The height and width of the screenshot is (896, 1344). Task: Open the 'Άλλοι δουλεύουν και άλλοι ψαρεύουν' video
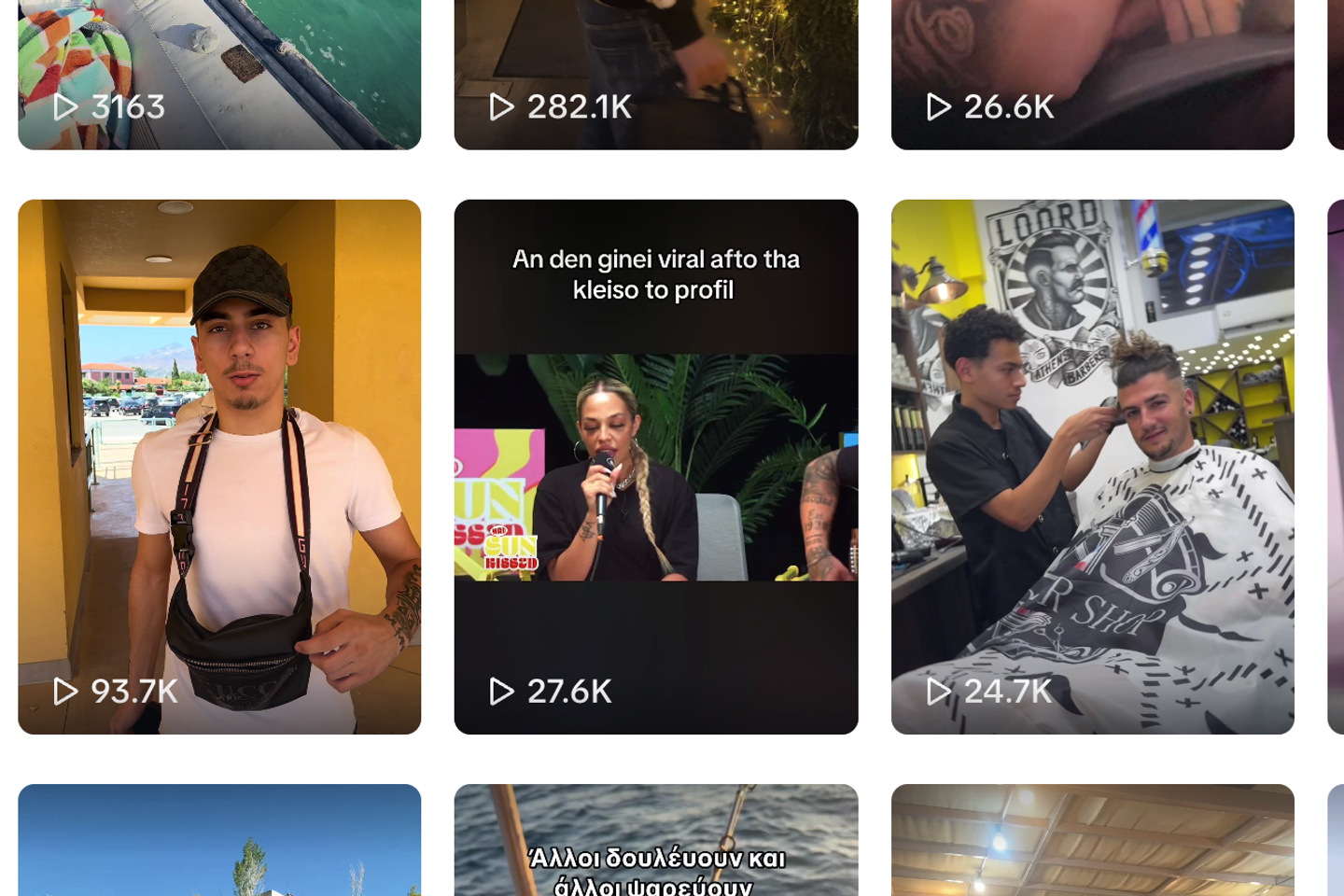655,840
